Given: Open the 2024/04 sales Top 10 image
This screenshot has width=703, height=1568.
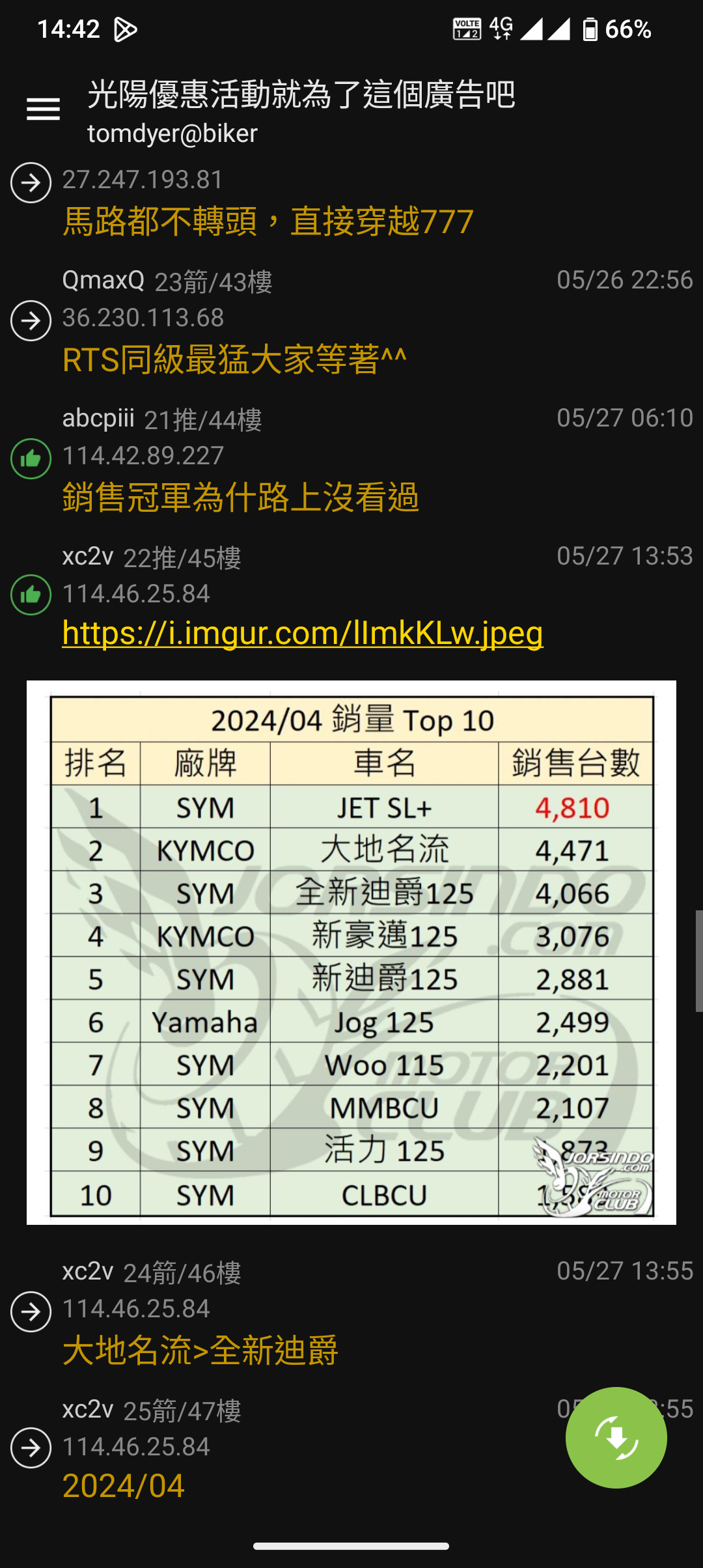Looking at the screenshot, I should [351, 953].
